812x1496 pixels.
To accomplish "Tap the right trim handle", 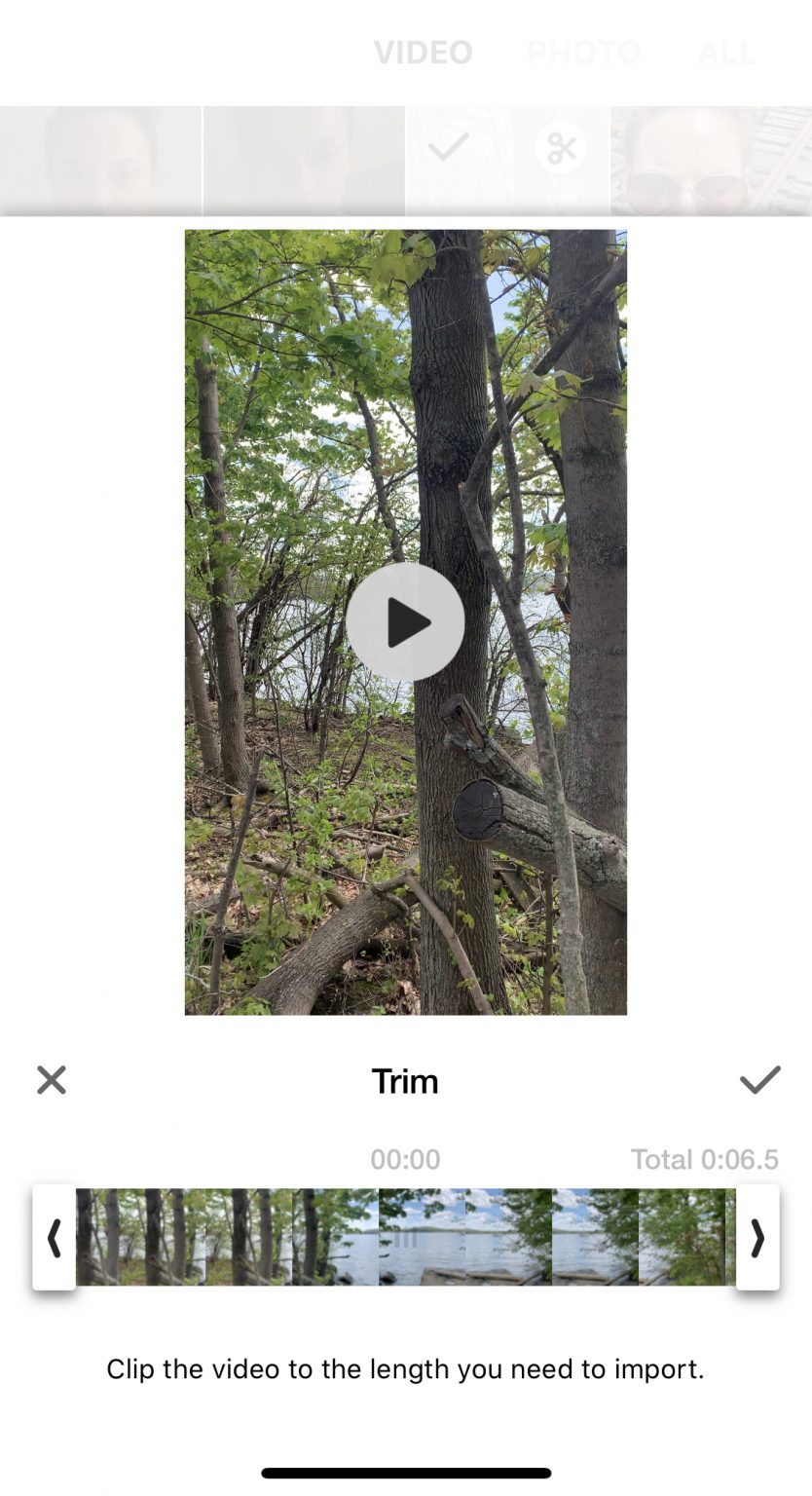I will [x=757, y=1238].
